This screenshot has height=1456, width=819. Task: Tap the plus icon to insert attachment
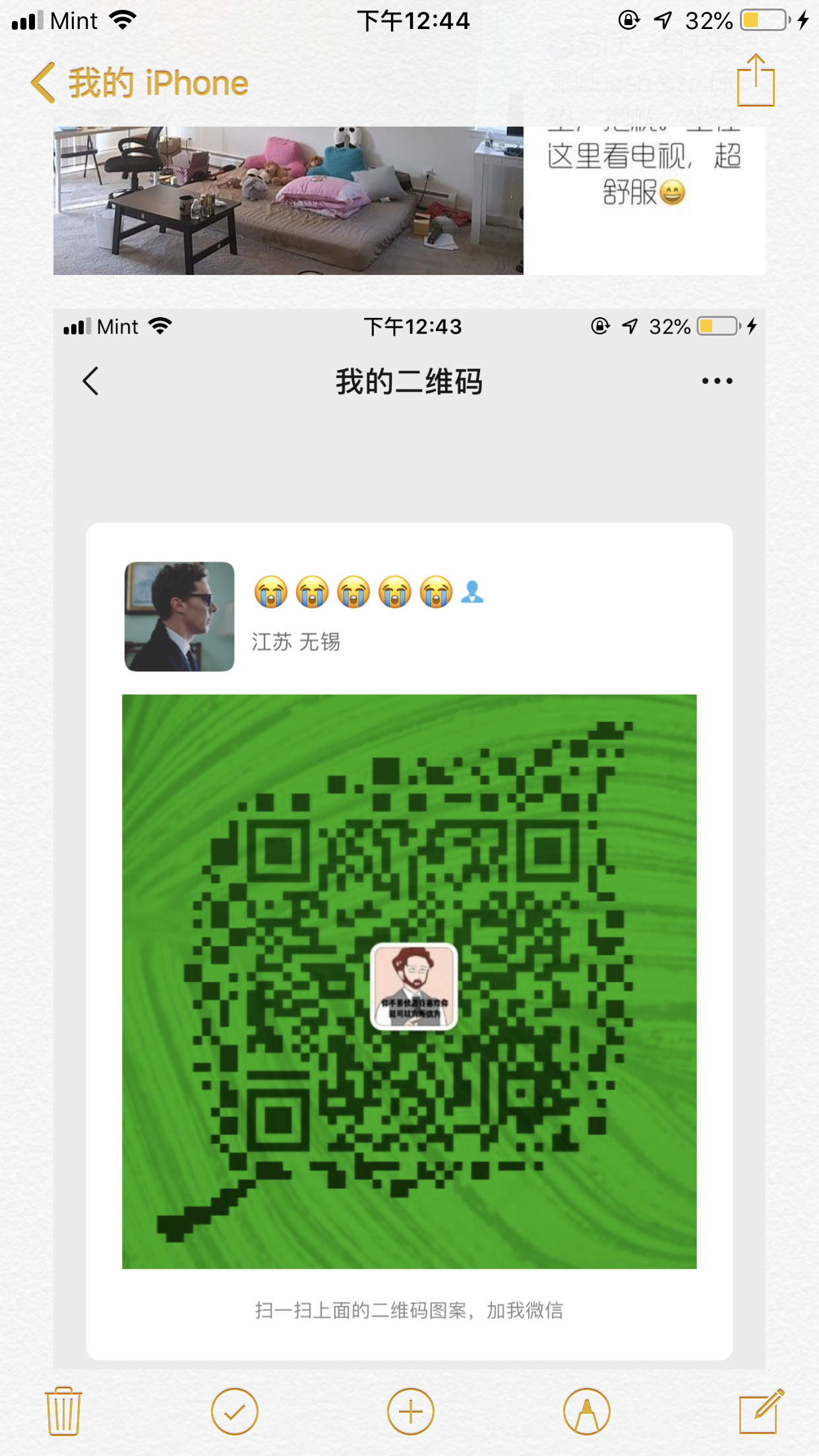point(410,1411)
